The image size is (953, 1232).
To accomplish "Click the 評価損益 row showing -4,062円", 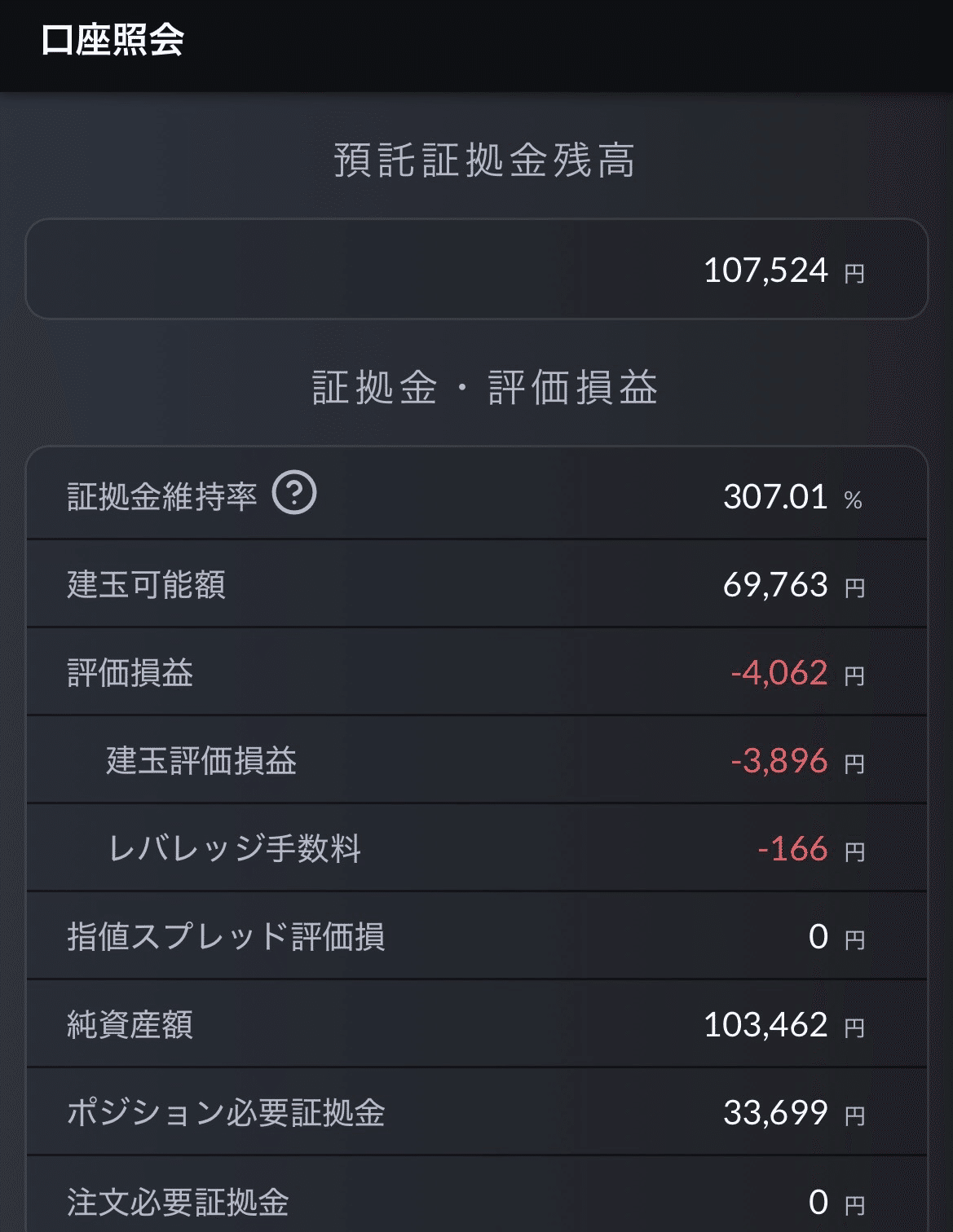I will click(x=476, y=671).
